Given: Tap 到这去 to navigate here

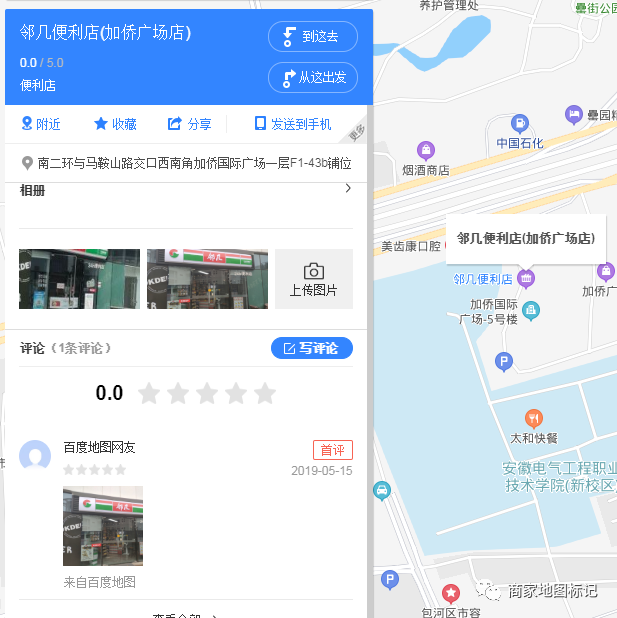Looking at the screenshot, I should (x=312, y=37).
